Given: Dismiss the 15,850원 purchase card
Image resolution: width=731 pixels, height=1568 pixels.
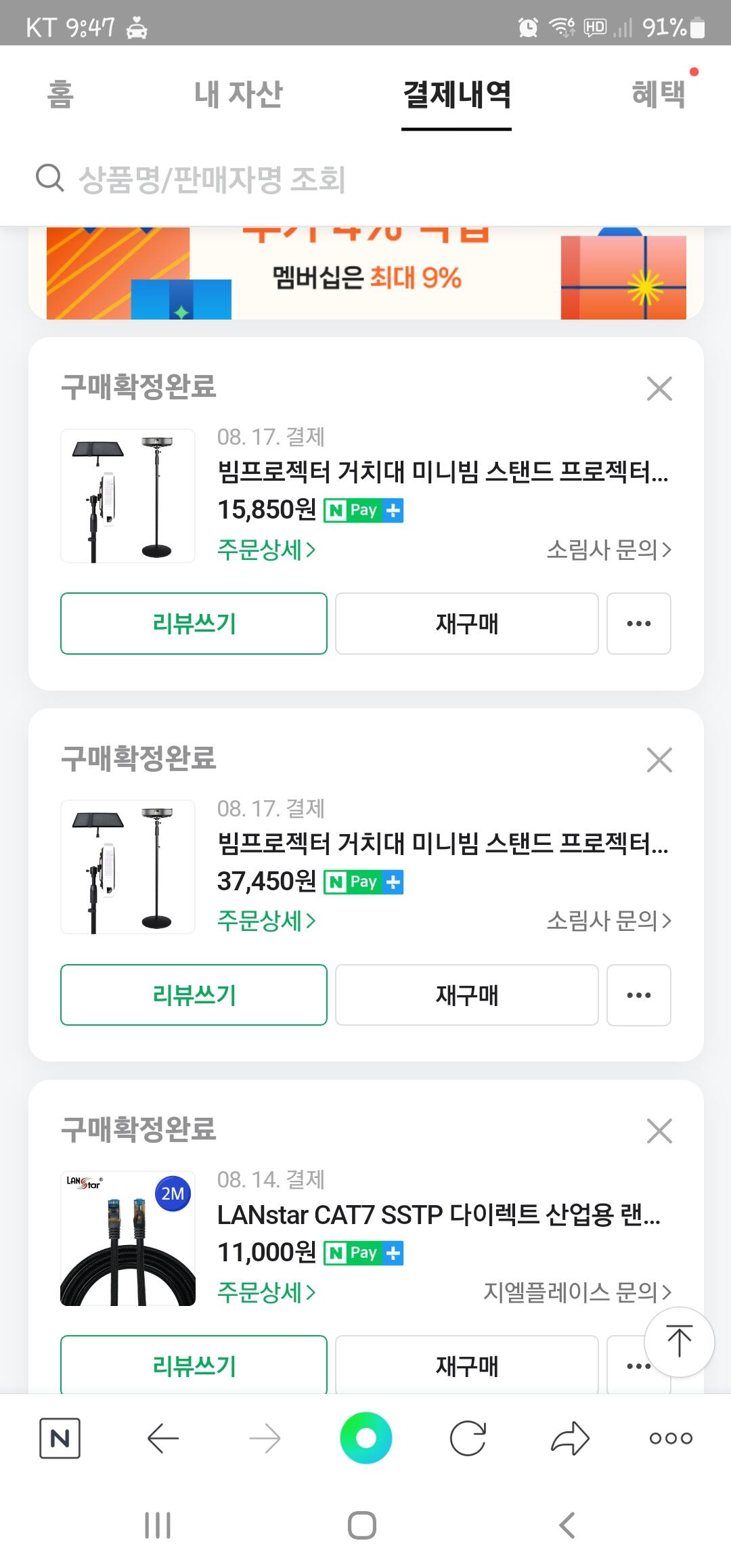Looking at the screenshot, I should coord(659,389).
